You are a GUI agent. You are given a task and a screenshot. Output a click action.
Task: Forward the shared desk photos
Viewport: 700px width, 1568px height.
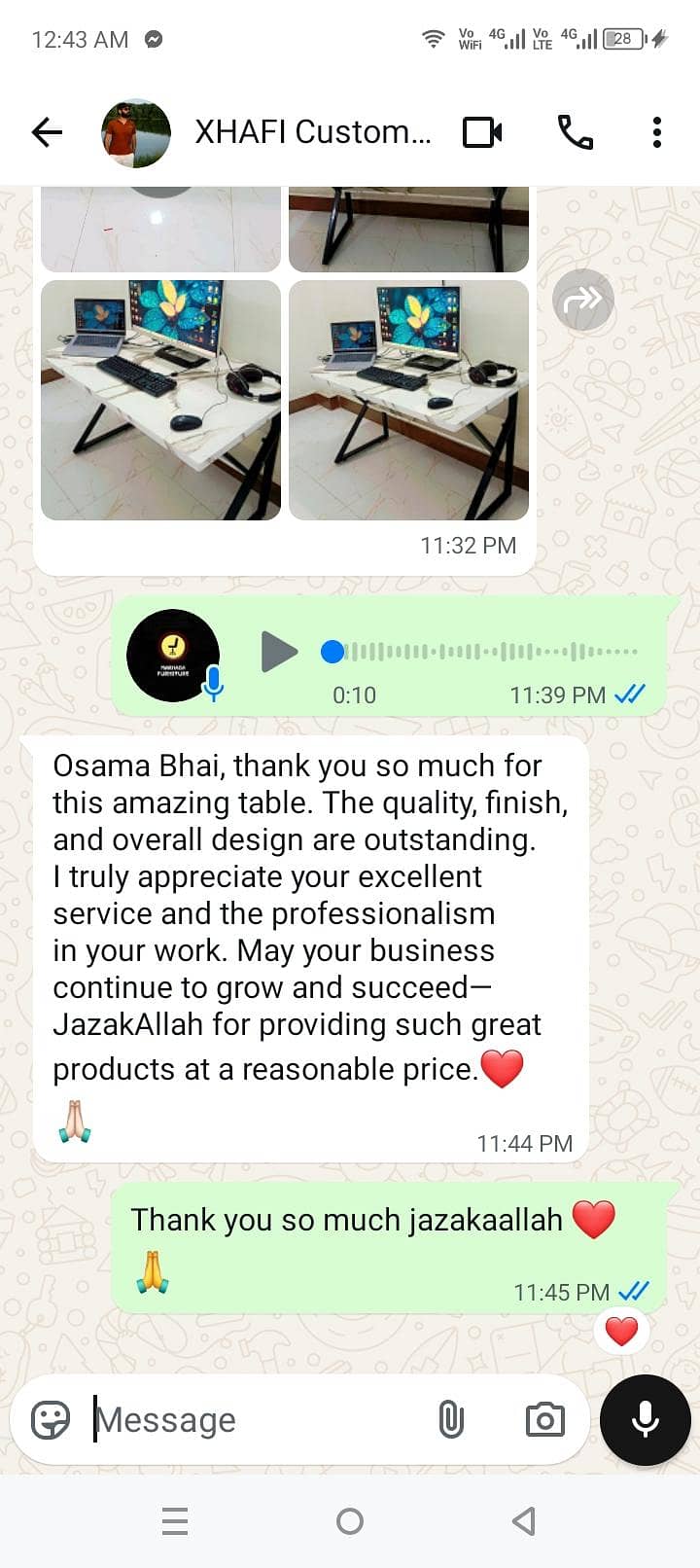pos(582,300)
